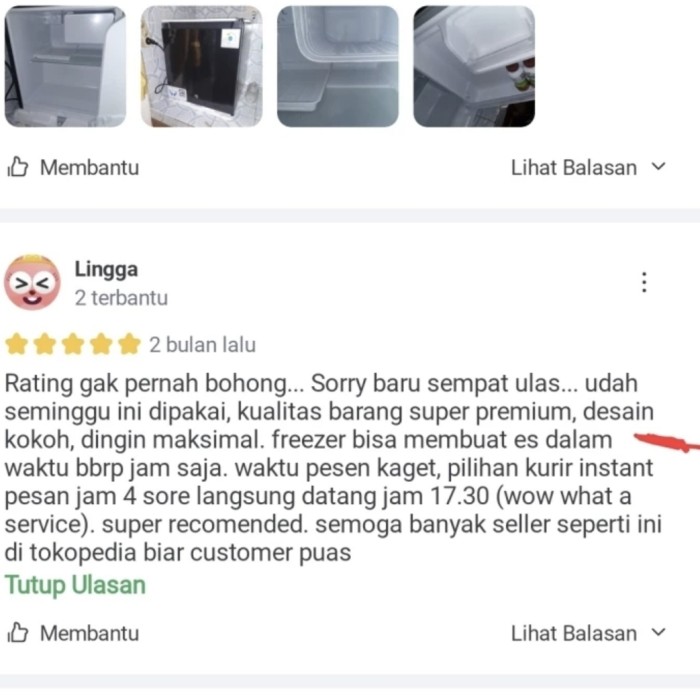Open the second review photo with the black fridge
The image size is (700, 700).
[x=201, y=66]
